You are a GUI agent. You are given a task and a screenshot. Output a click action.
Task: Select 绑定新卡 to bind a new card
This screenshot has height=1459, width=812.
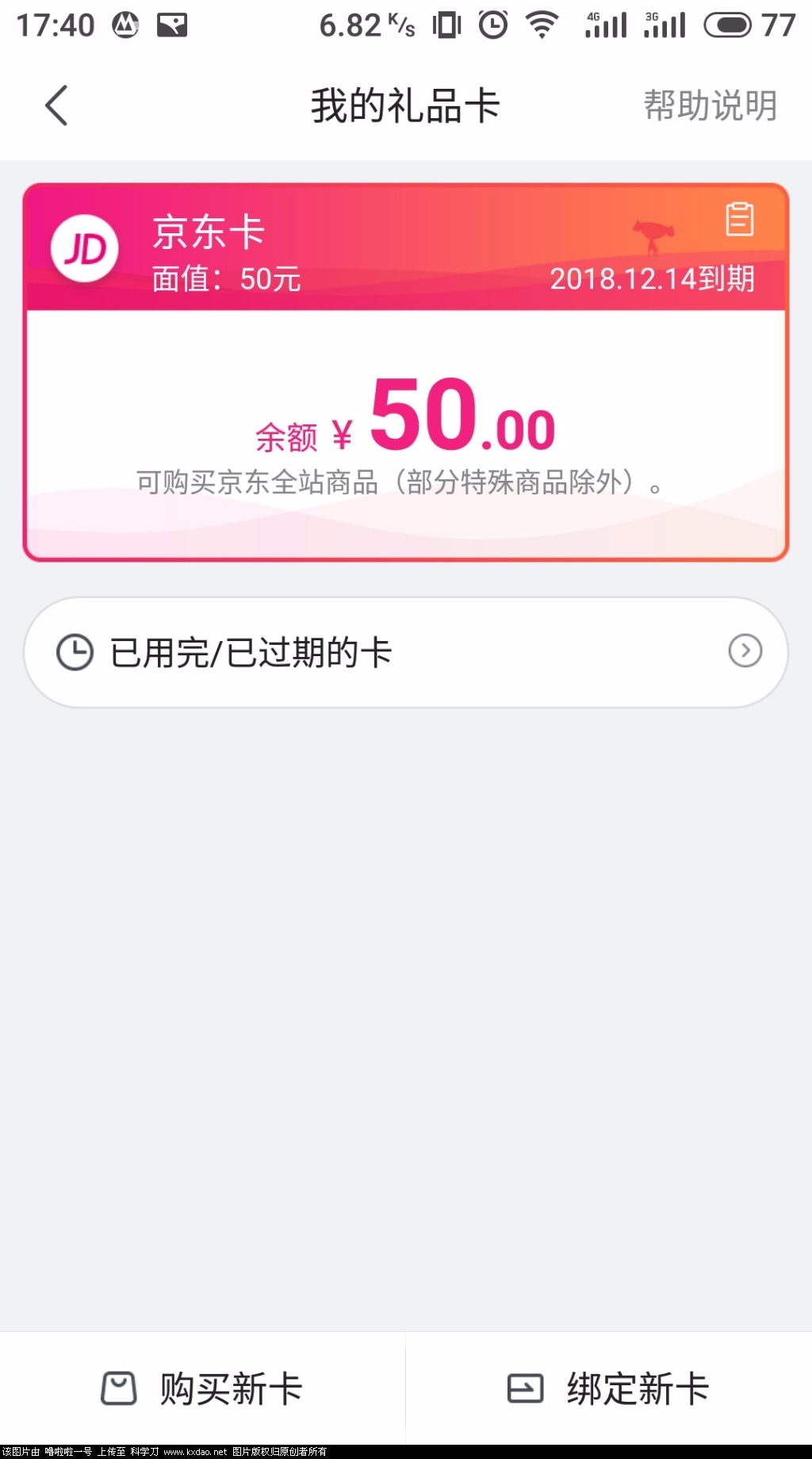609,1388
